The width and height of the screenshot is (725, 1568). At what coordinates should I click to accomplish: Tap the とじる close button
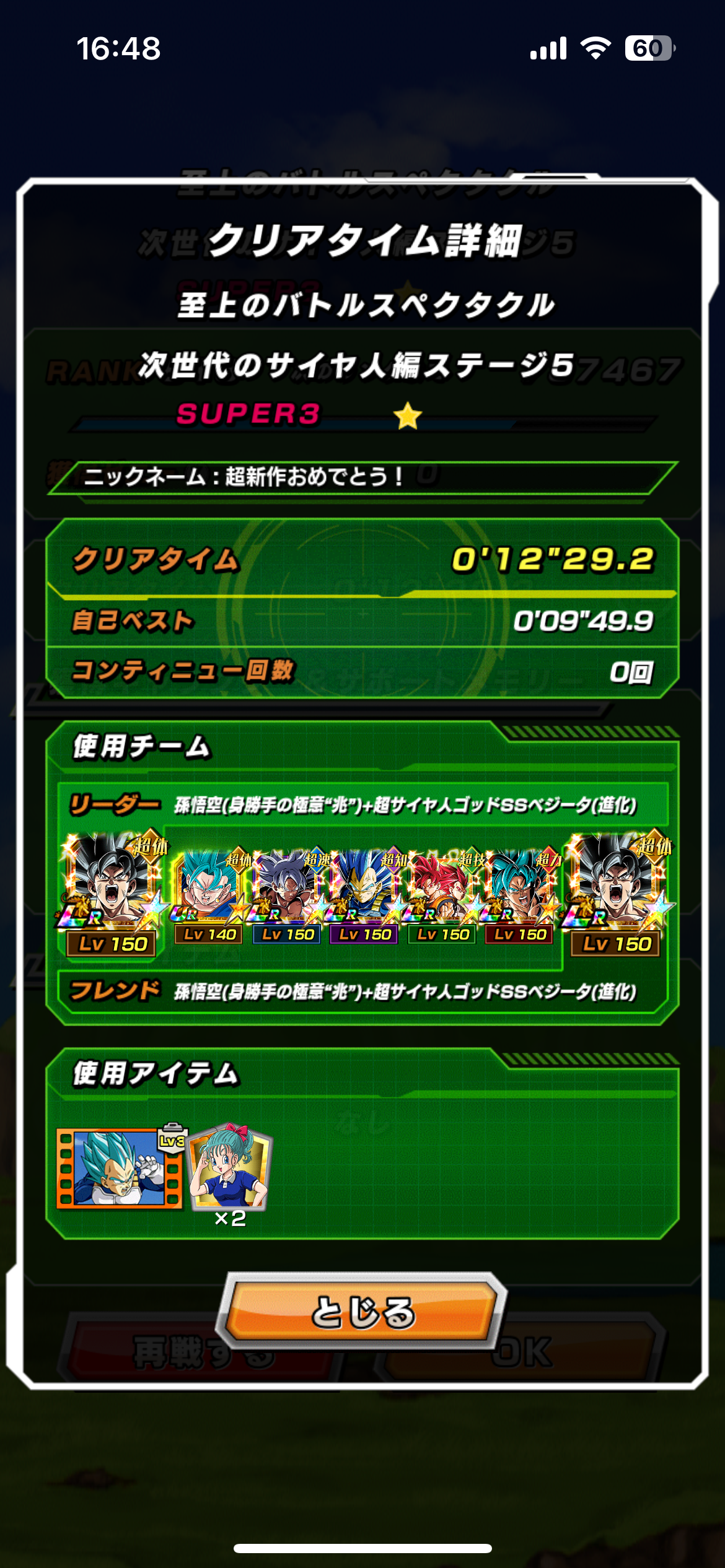[x=362, y=1310]
